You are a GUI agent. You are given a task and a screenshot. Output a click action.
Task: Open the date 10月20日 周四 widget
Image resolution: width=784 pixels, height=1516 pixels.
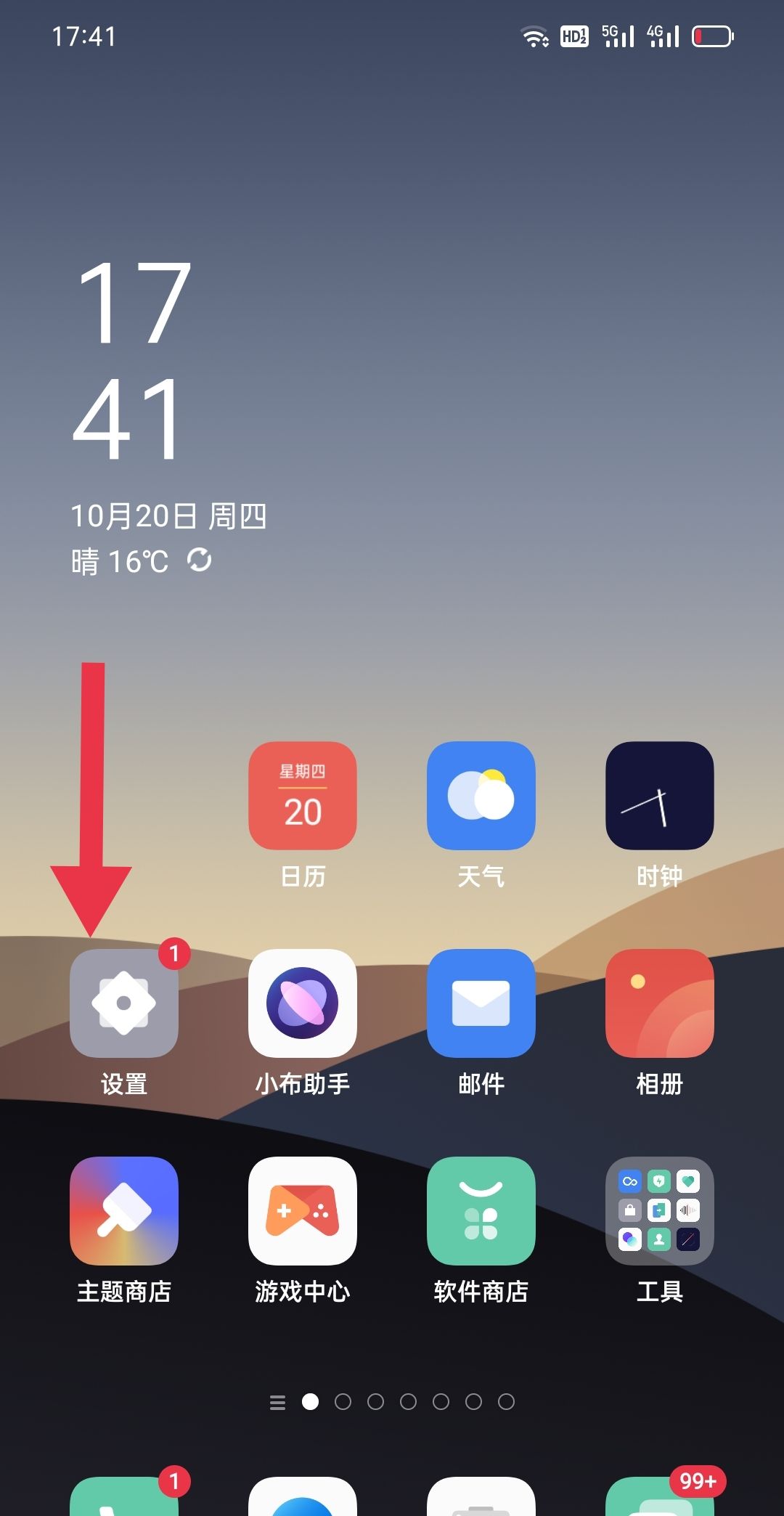168,516
